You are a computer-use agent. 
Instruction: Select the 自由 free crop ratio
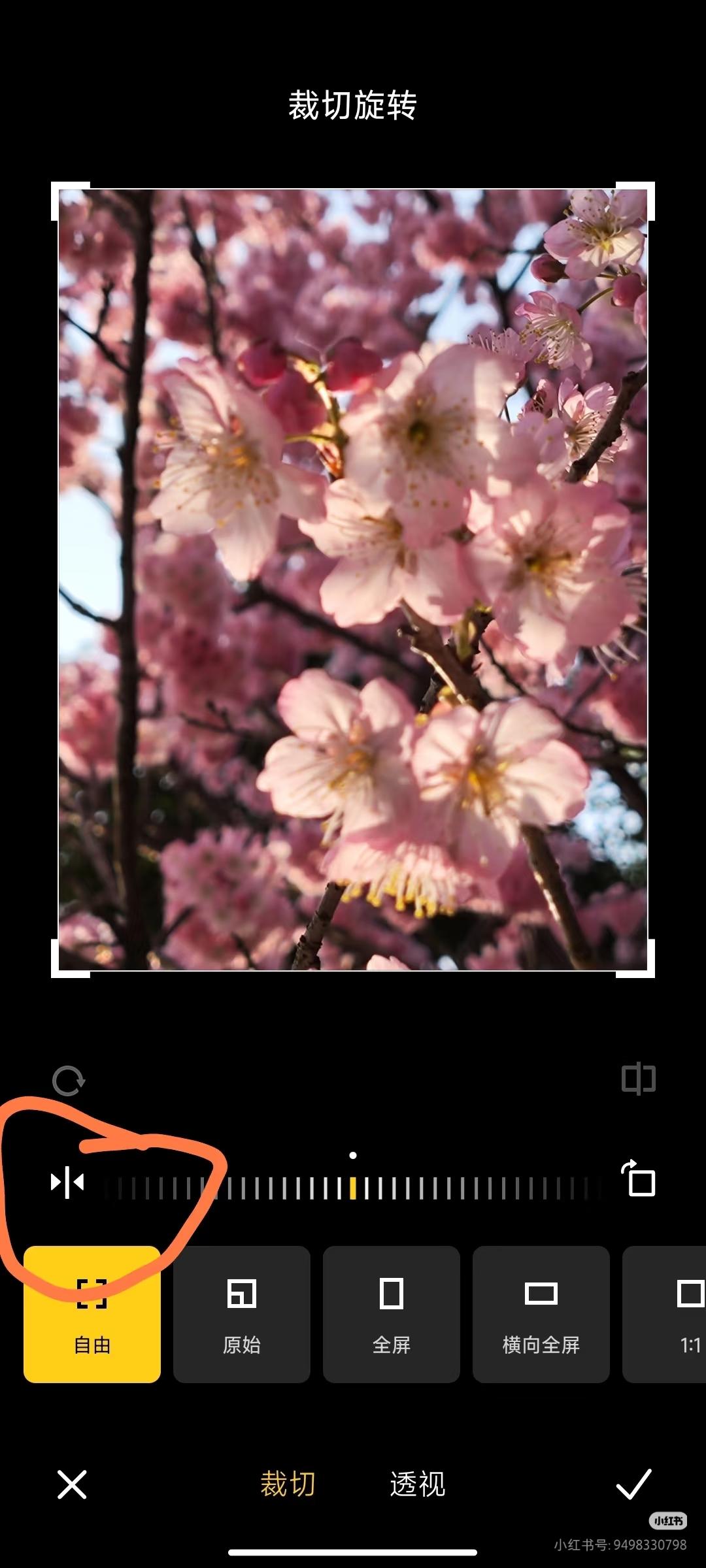92,1314
